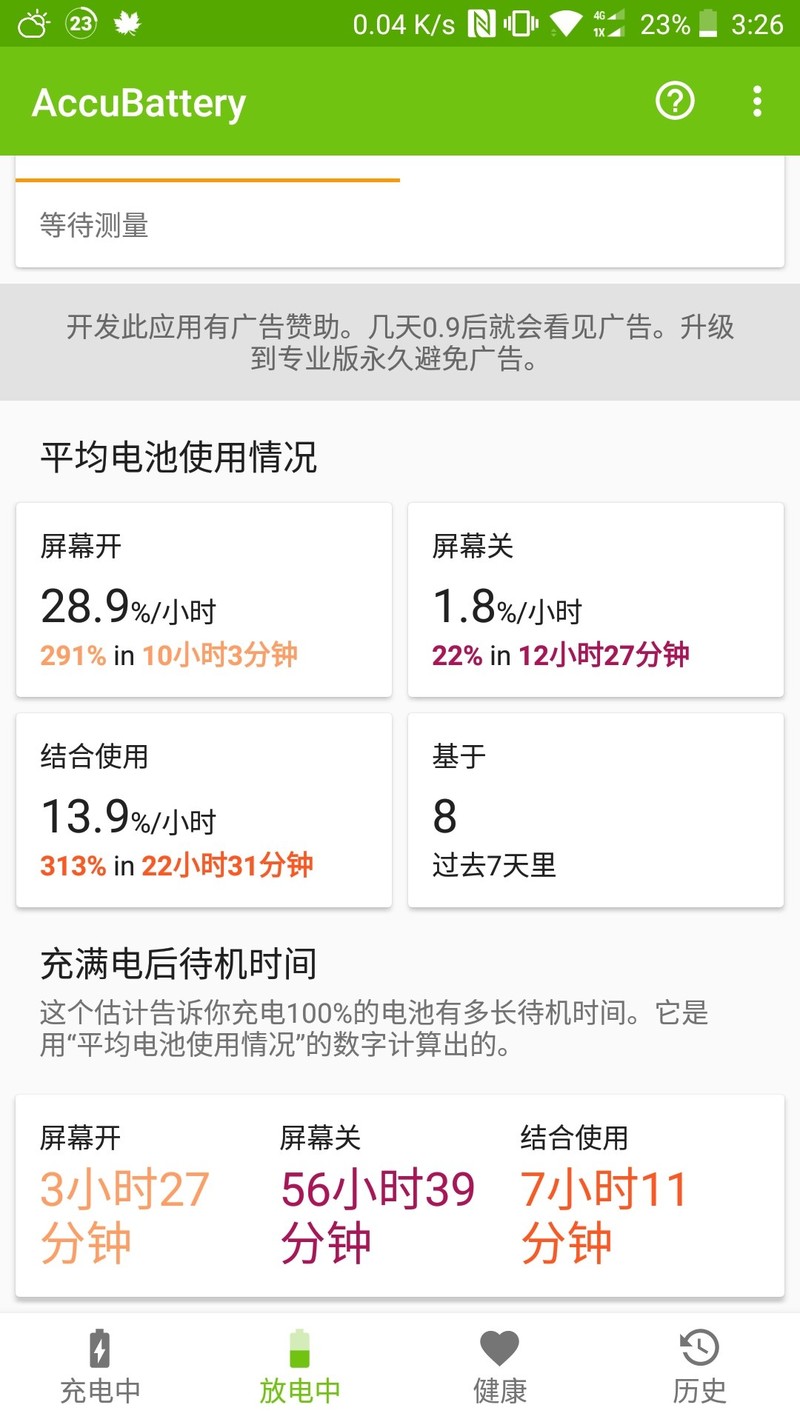The image size is (800, 1422).
Task: Open the three-dot overflow menu
Action: pyautogui.click(x=757, y=101)
